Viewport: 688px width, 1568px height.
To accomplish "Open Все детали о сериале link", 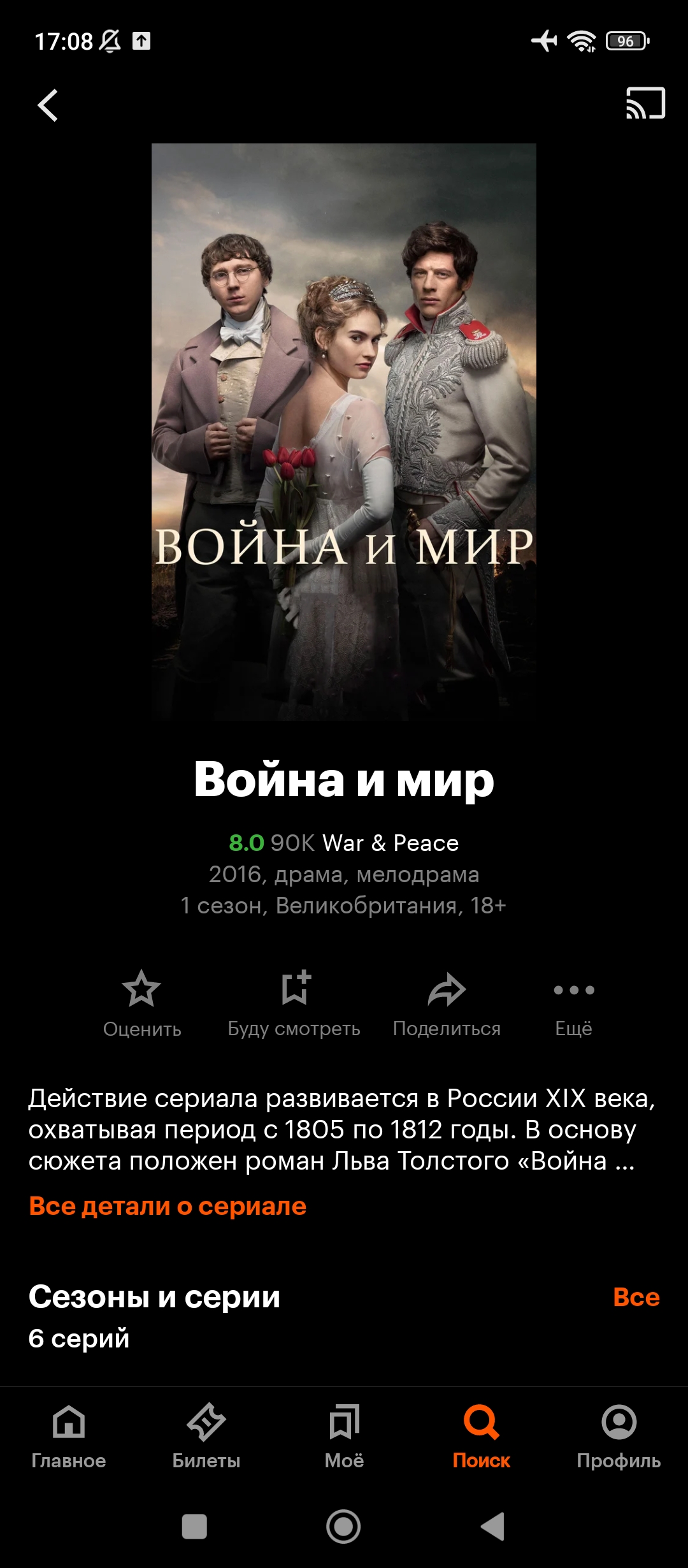I will click(x=168, y=1206).
